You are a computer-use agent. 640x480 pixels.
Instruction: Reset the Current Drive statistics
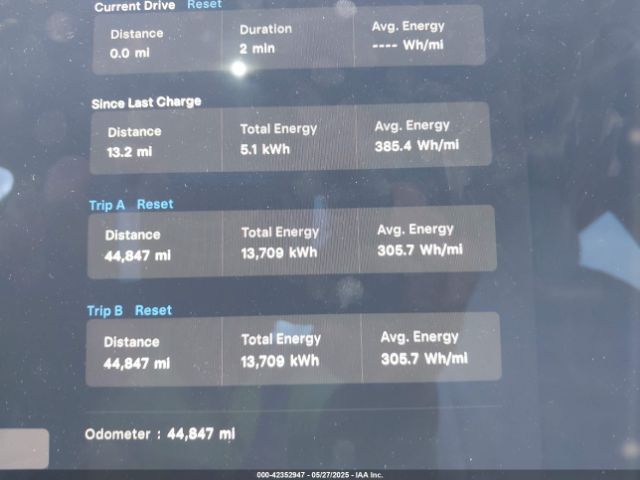pos(204,5)
